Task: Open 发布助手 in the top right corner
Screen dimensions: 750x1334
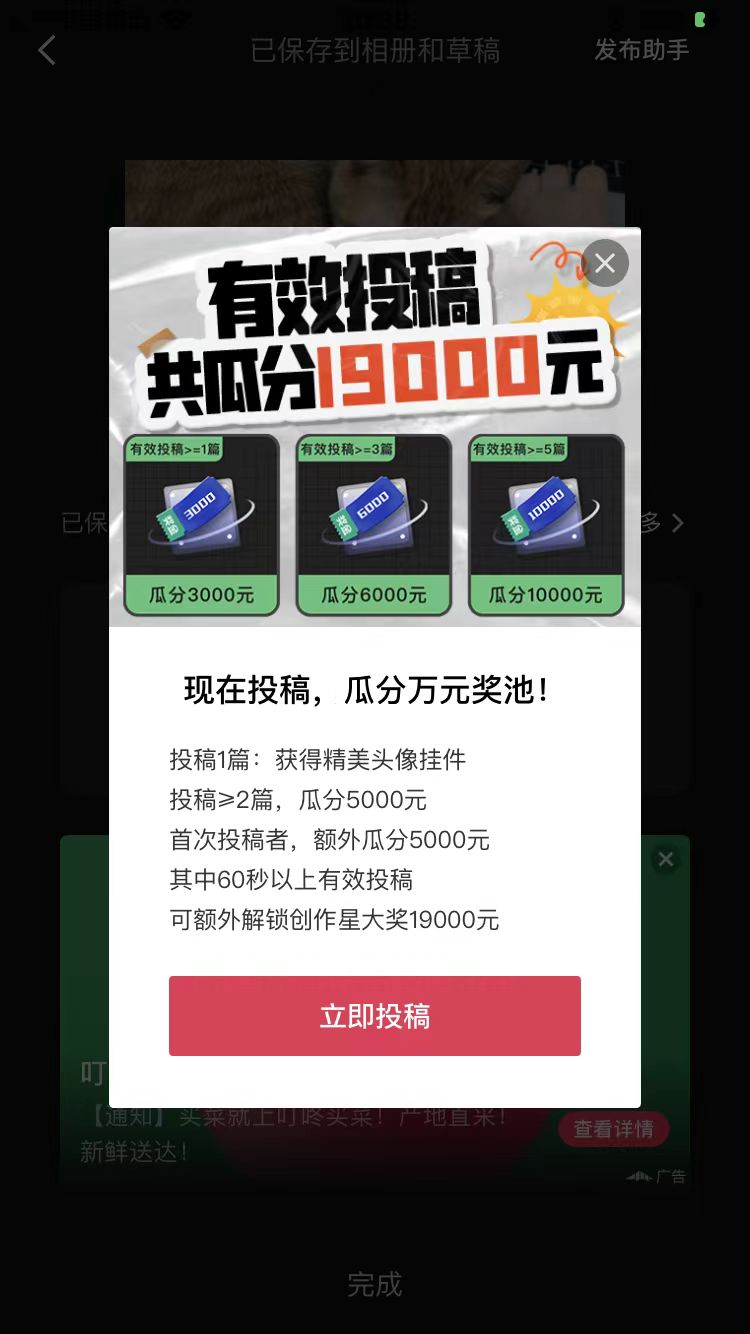Action: coord(640,50)
